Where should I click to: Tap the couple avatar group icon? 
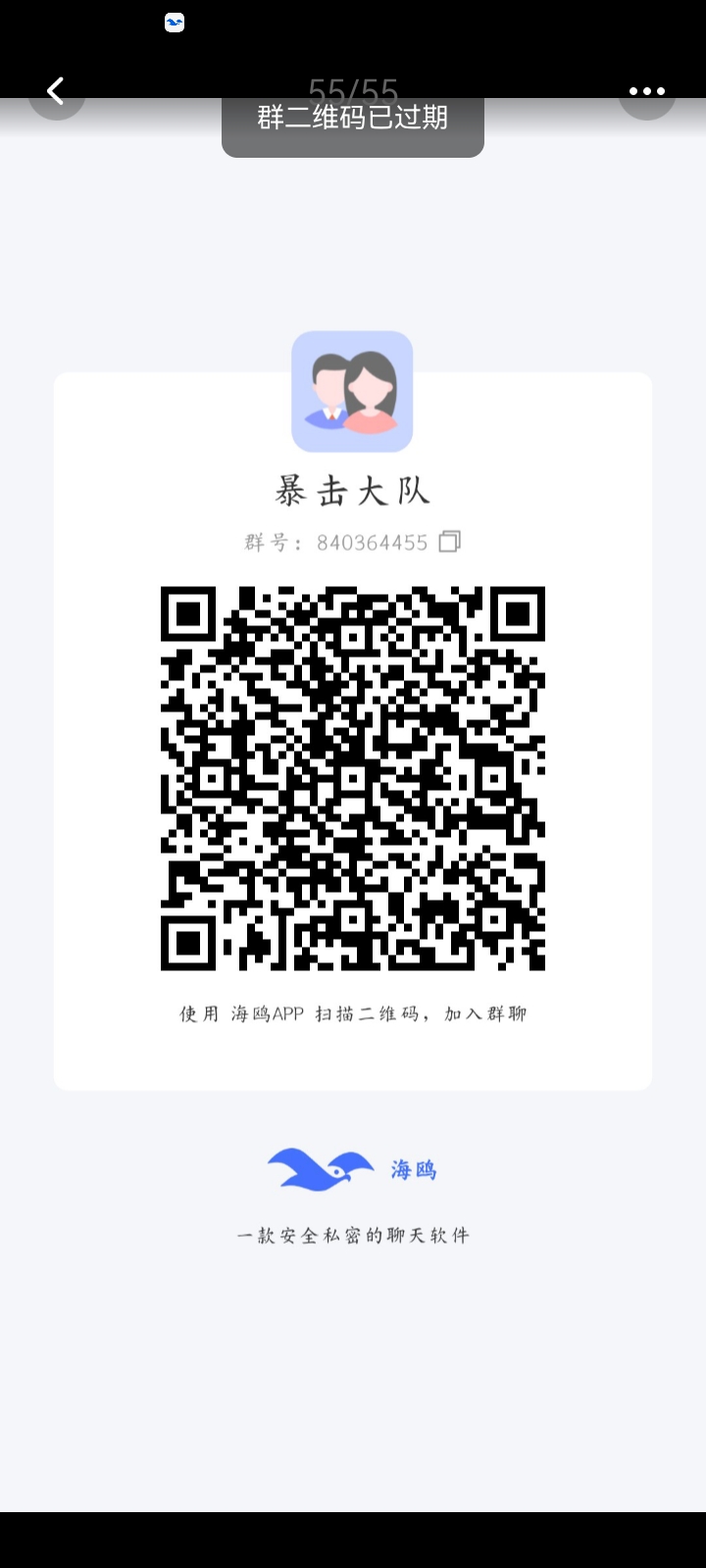pos(353,391)
